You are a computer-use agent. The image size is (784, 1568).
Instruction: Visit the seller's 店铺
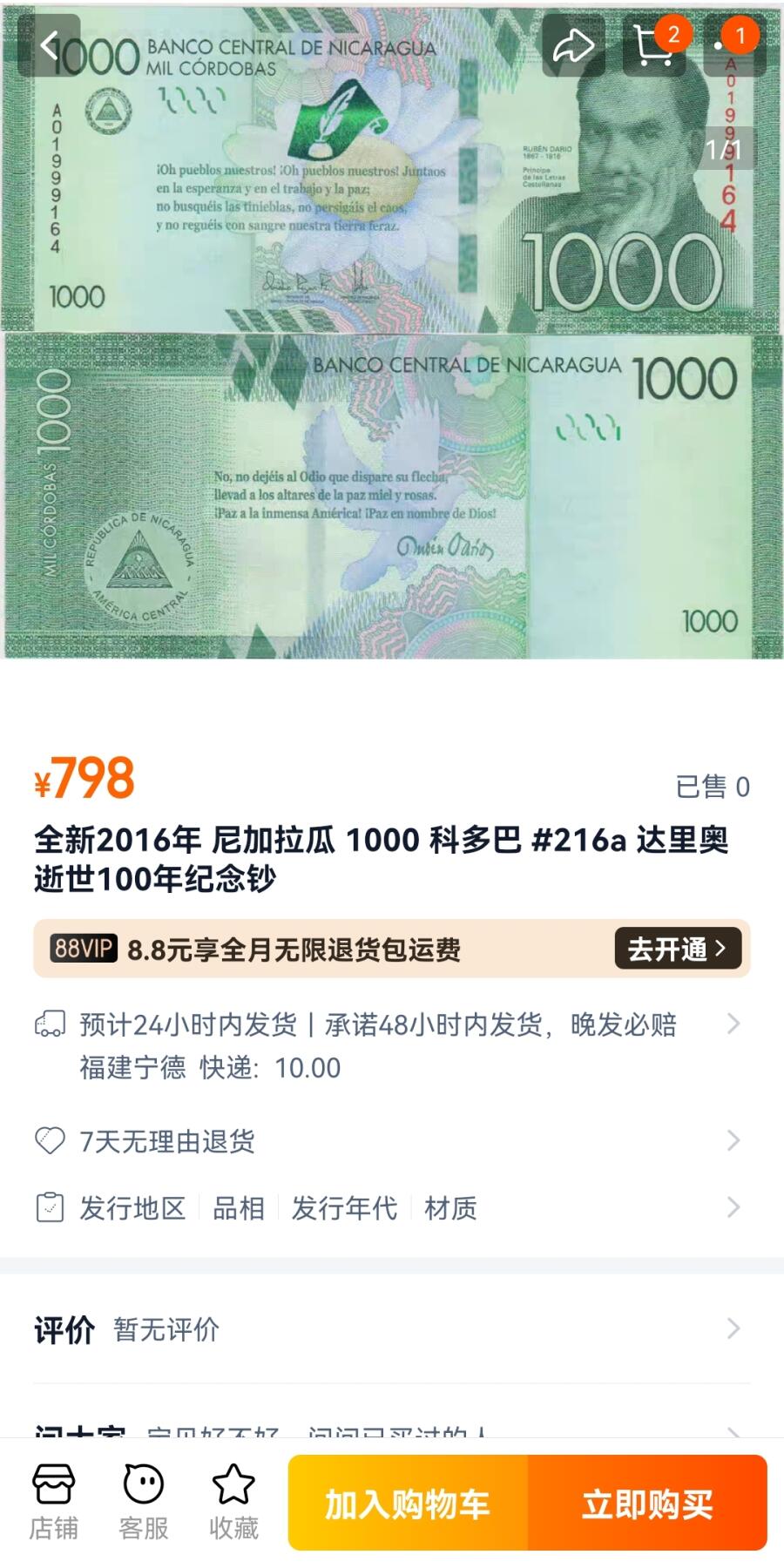pyautogui.click(x=54, y=1503)
